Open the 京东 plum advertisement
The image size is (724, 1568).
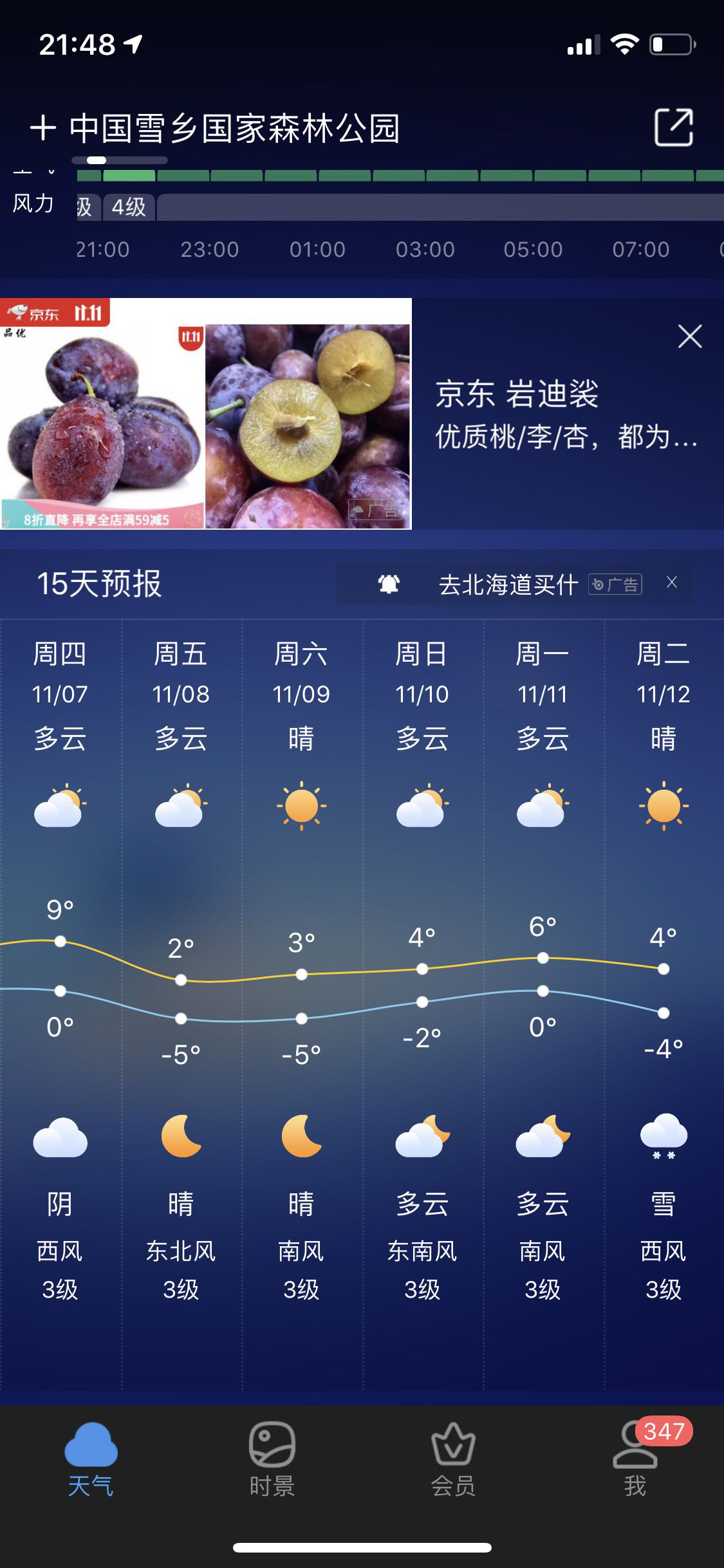(206, 414)
